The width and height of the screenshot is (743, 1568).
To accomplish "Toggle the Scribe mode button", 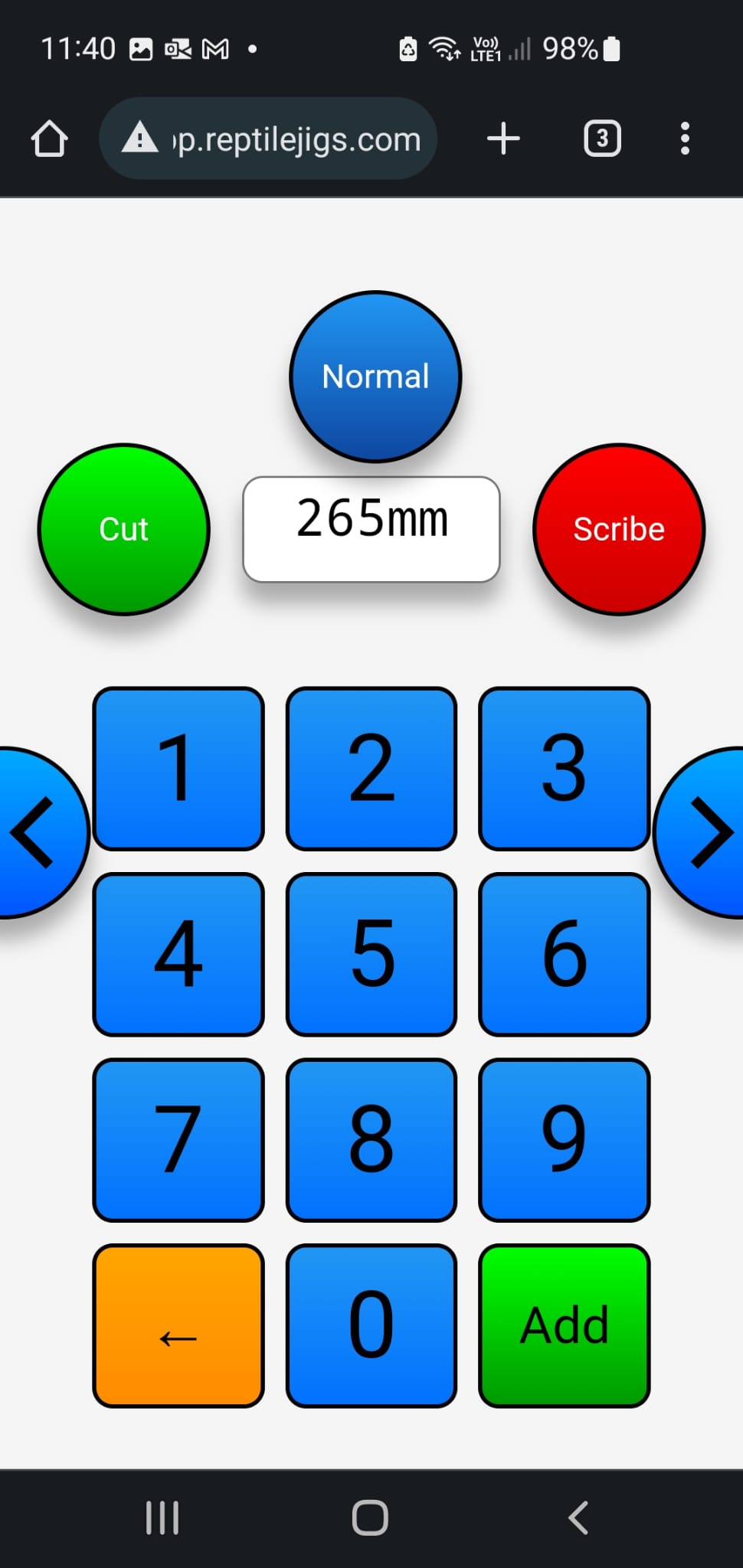I will click(x=620, y=529).
